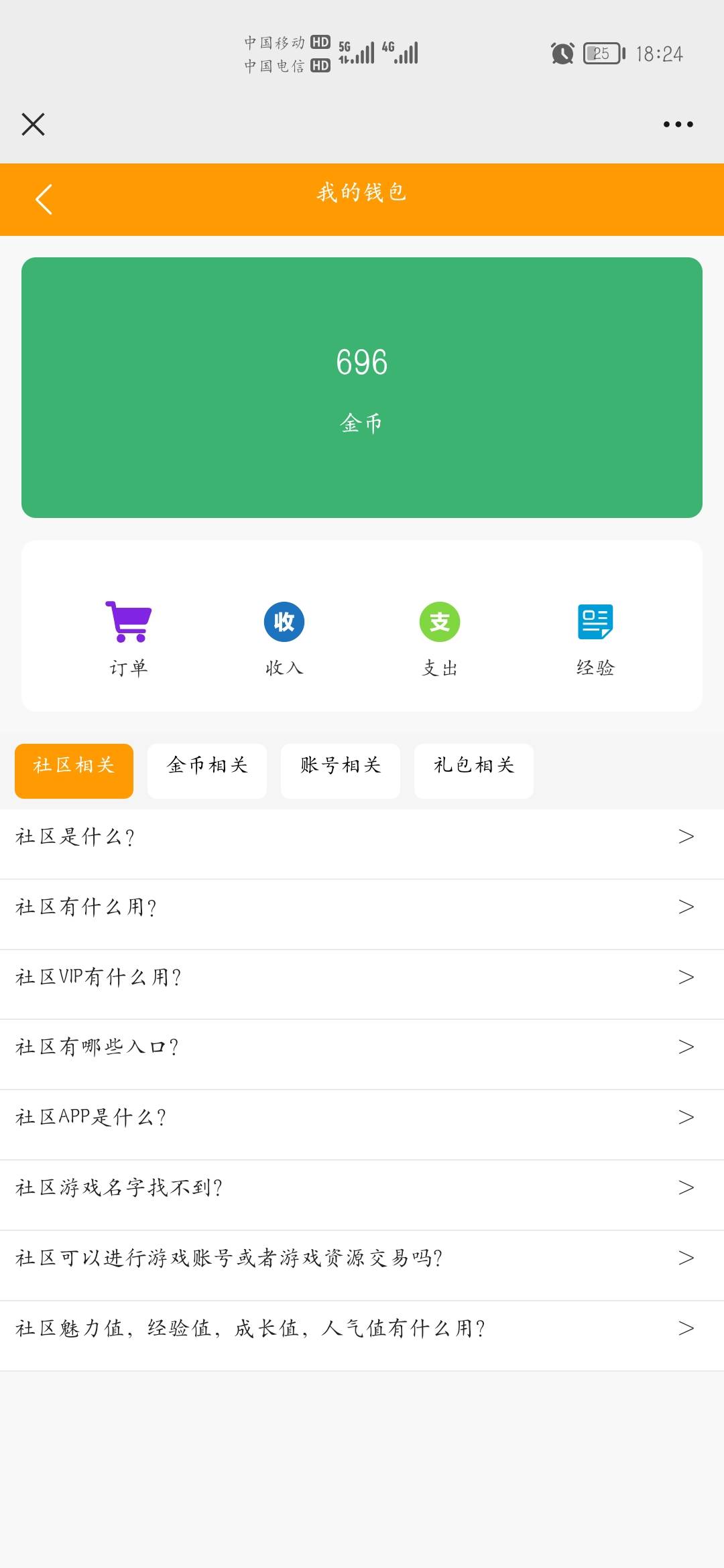
Task: Go back from 我的钱包
Action: pyautogui.click(x=44, y=200)
